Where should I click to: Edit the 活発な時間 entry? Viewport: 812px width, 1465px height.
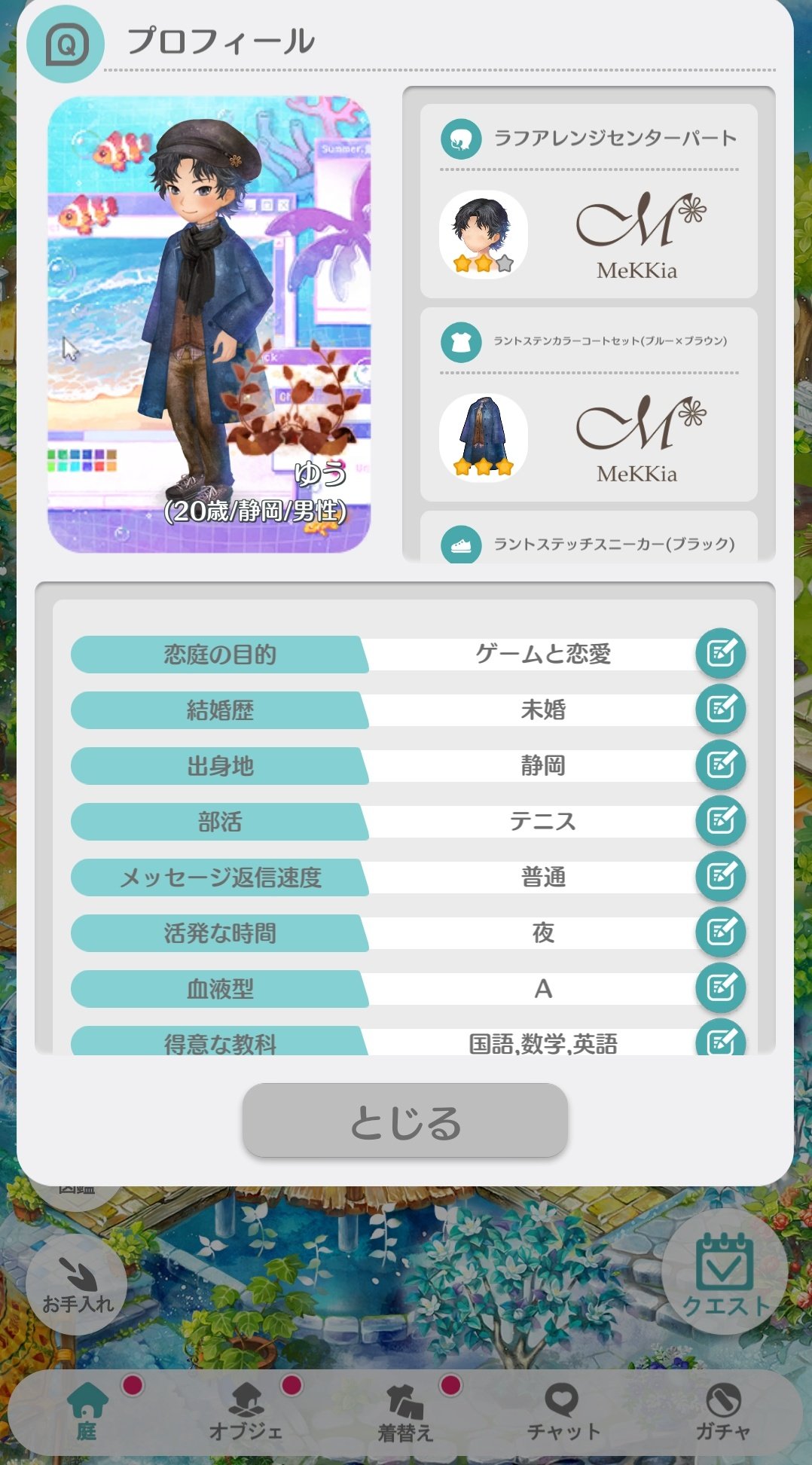tap(721, 932)
